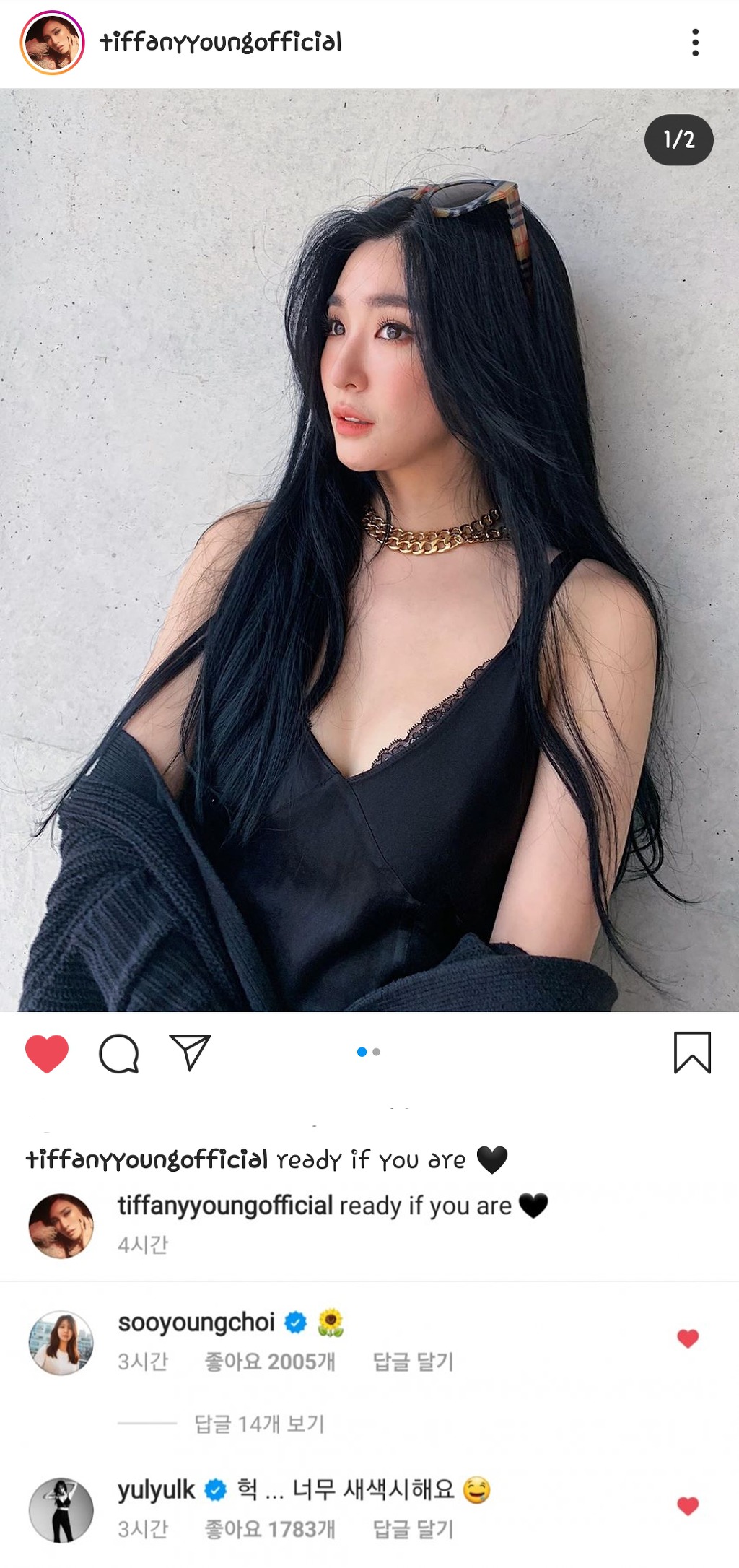Open the post's three-dot overflow menu
Viewport: 739px width, 1568px height.
point(695,43)
